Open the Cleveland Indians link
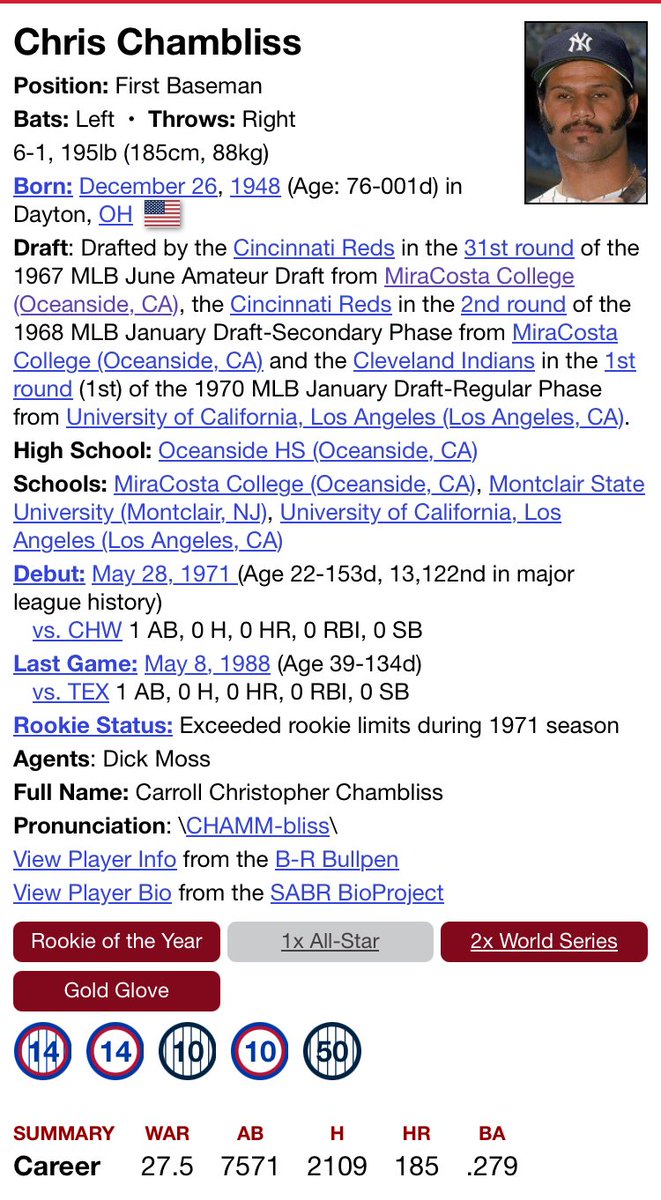This screenshot has width=661, height=1200. click(x=443, y=360)
